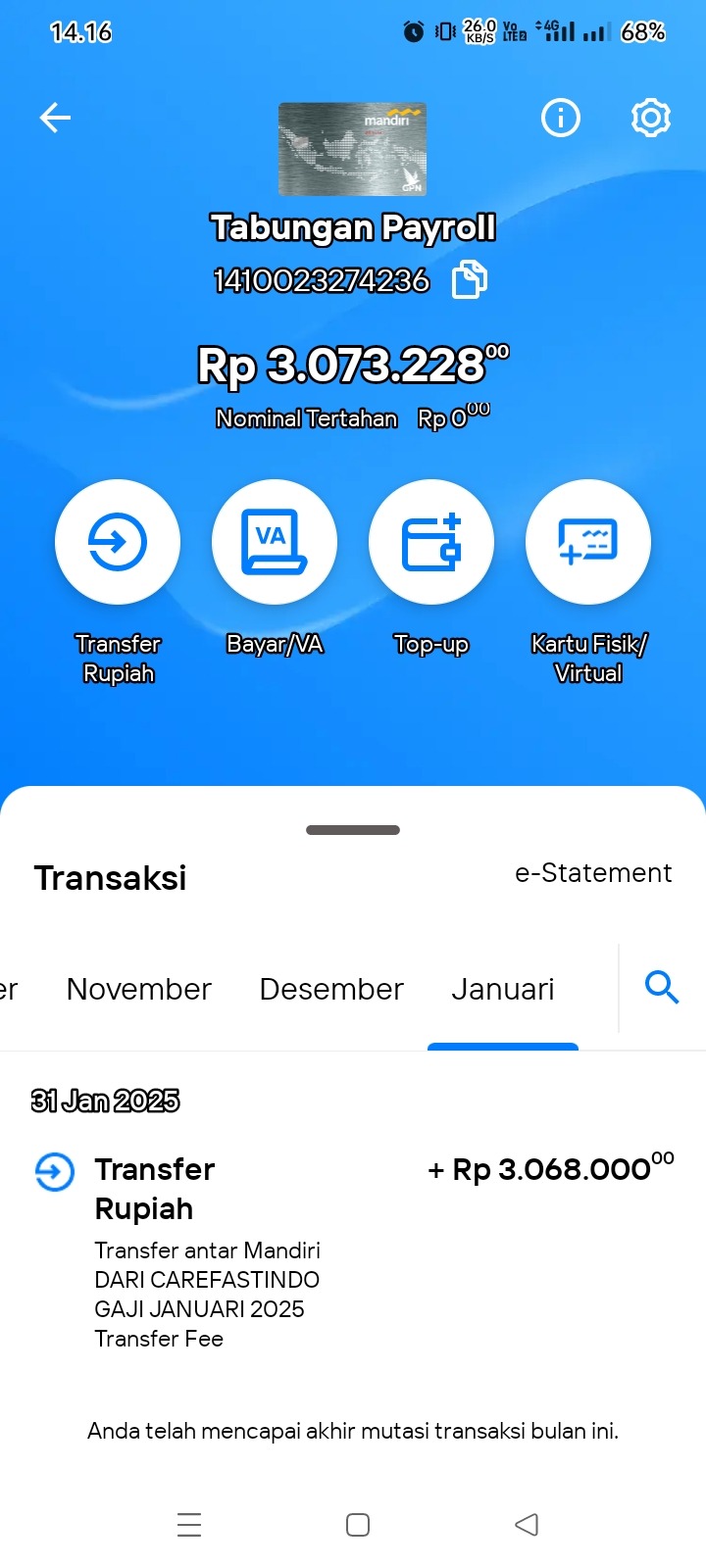
Task: Open the e-Statement link
Action: coord(593,873)
